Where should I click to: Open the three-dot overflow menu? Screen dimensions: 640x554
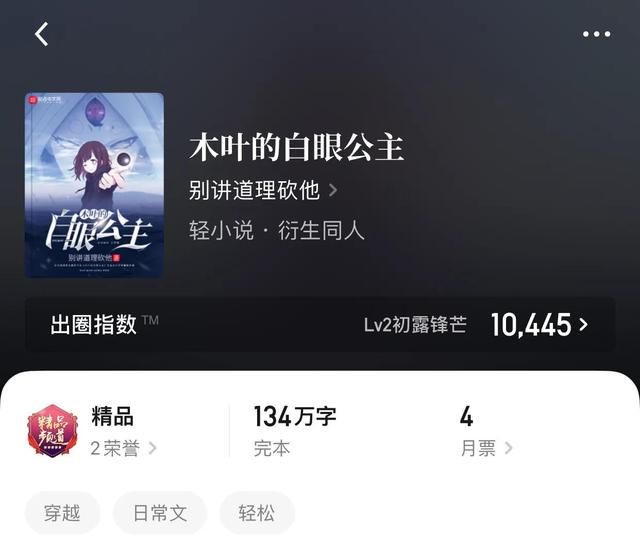(596, 34)
